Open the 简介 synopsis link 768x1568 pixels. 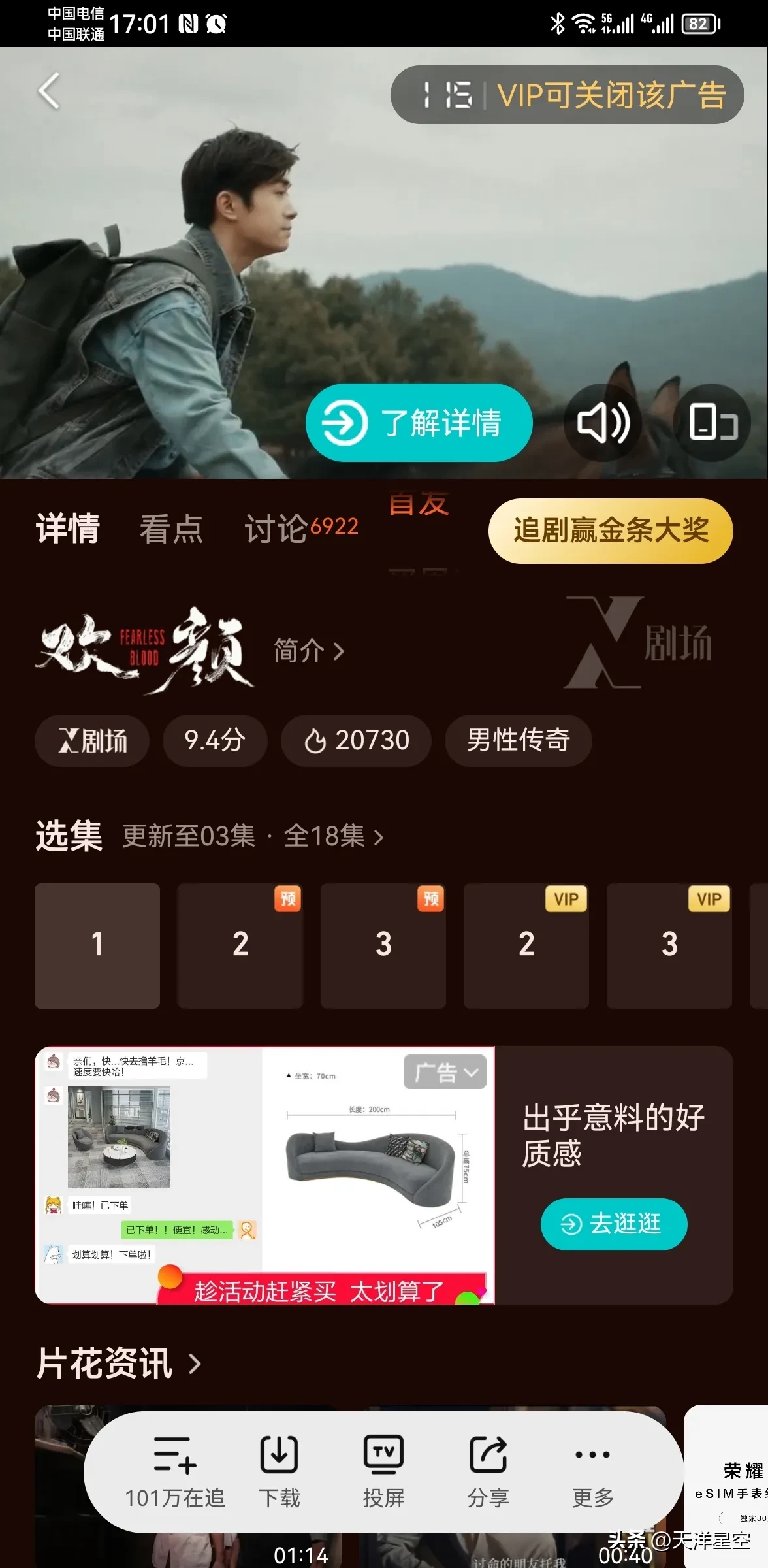pyautogui.click(x=308, y=651)
